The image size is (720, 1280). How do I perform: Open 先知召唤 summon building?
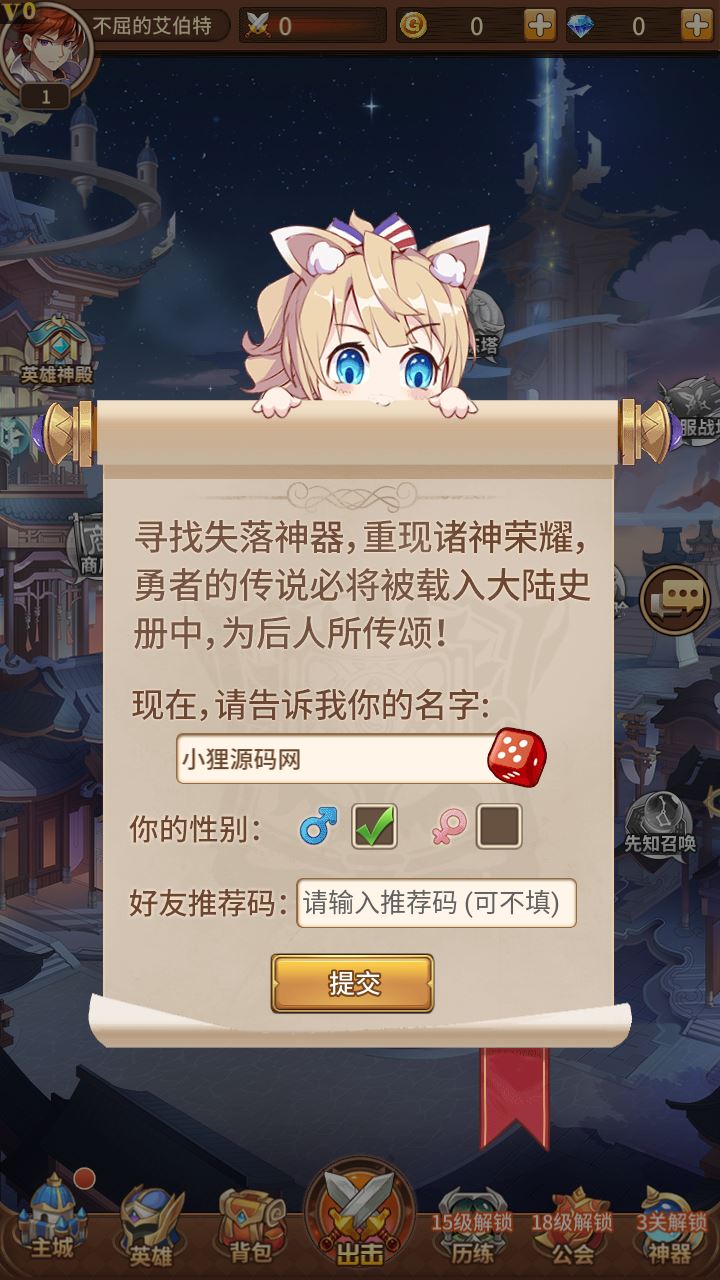click(659, 822)
